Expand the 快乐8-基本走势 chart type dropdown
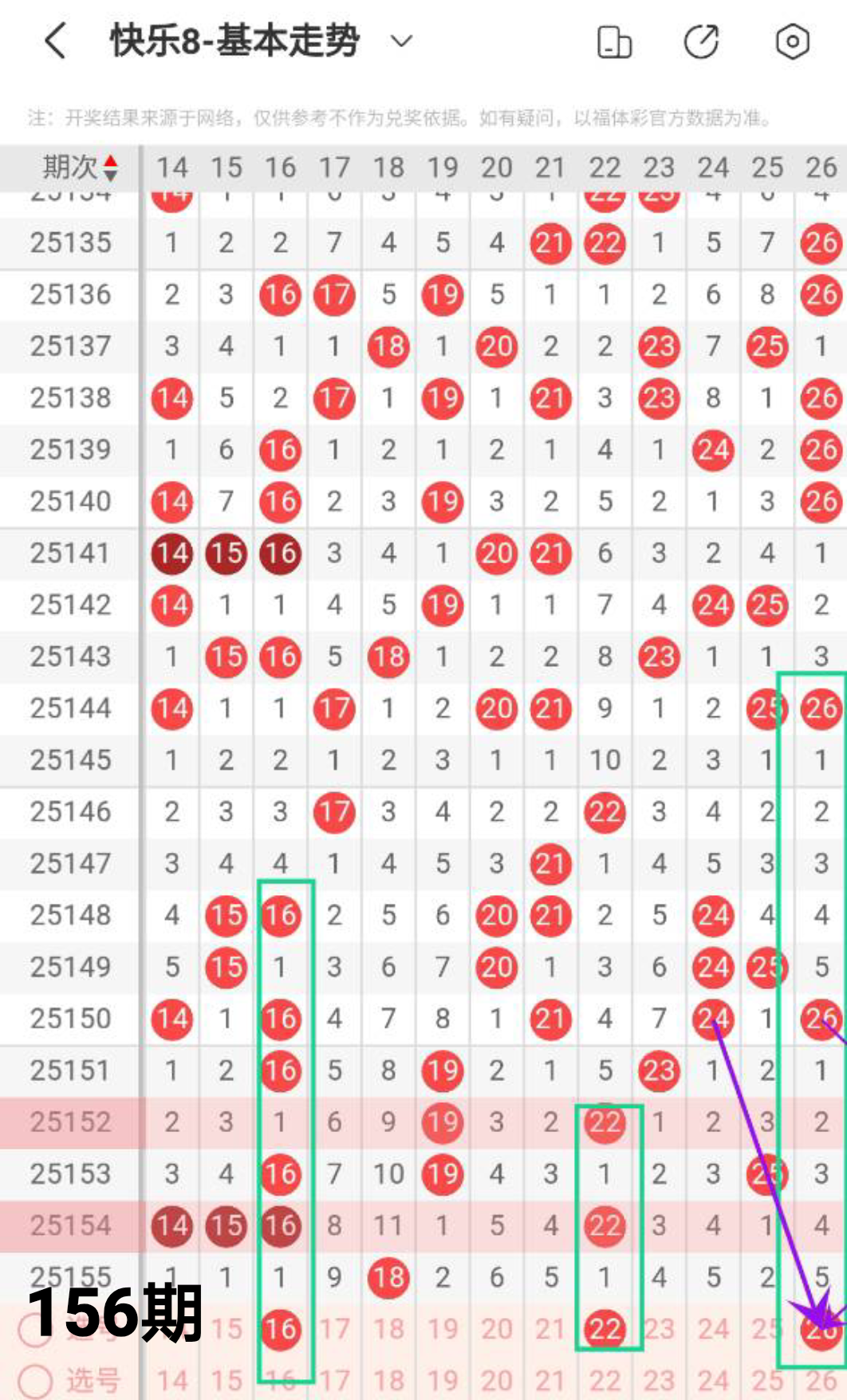The height and width of the screenshot is (1400, 847). [401, 41]
